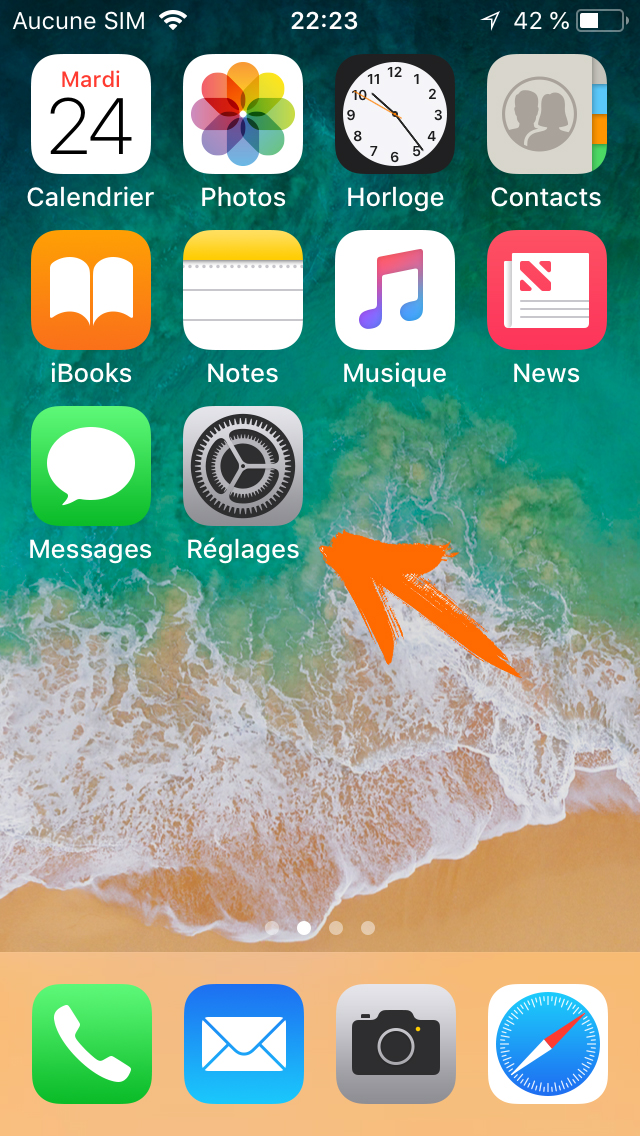Open the News app
640x1136 pixels.
[x=547, y=290]
